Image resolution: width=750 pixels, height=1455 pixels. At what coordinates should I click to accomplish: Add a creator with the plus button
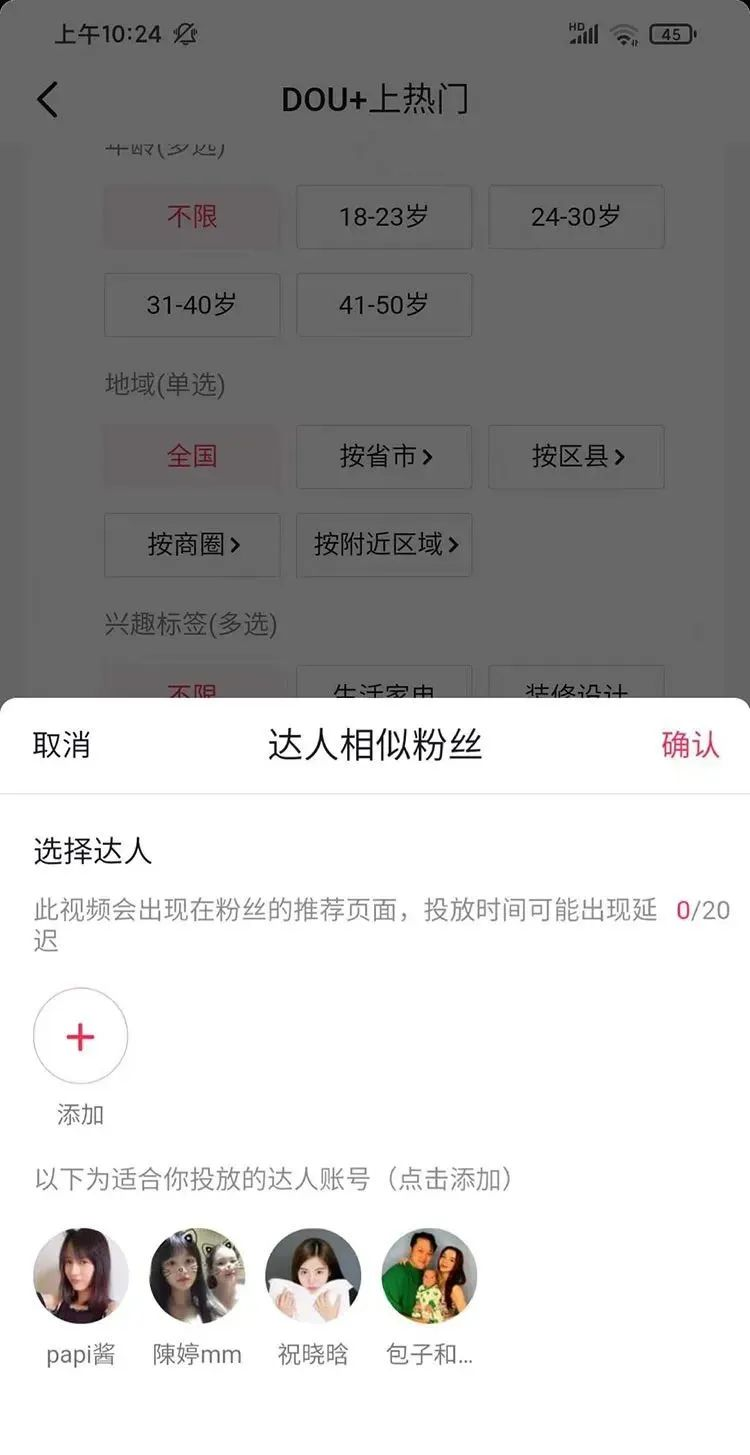click(81, 1036)
